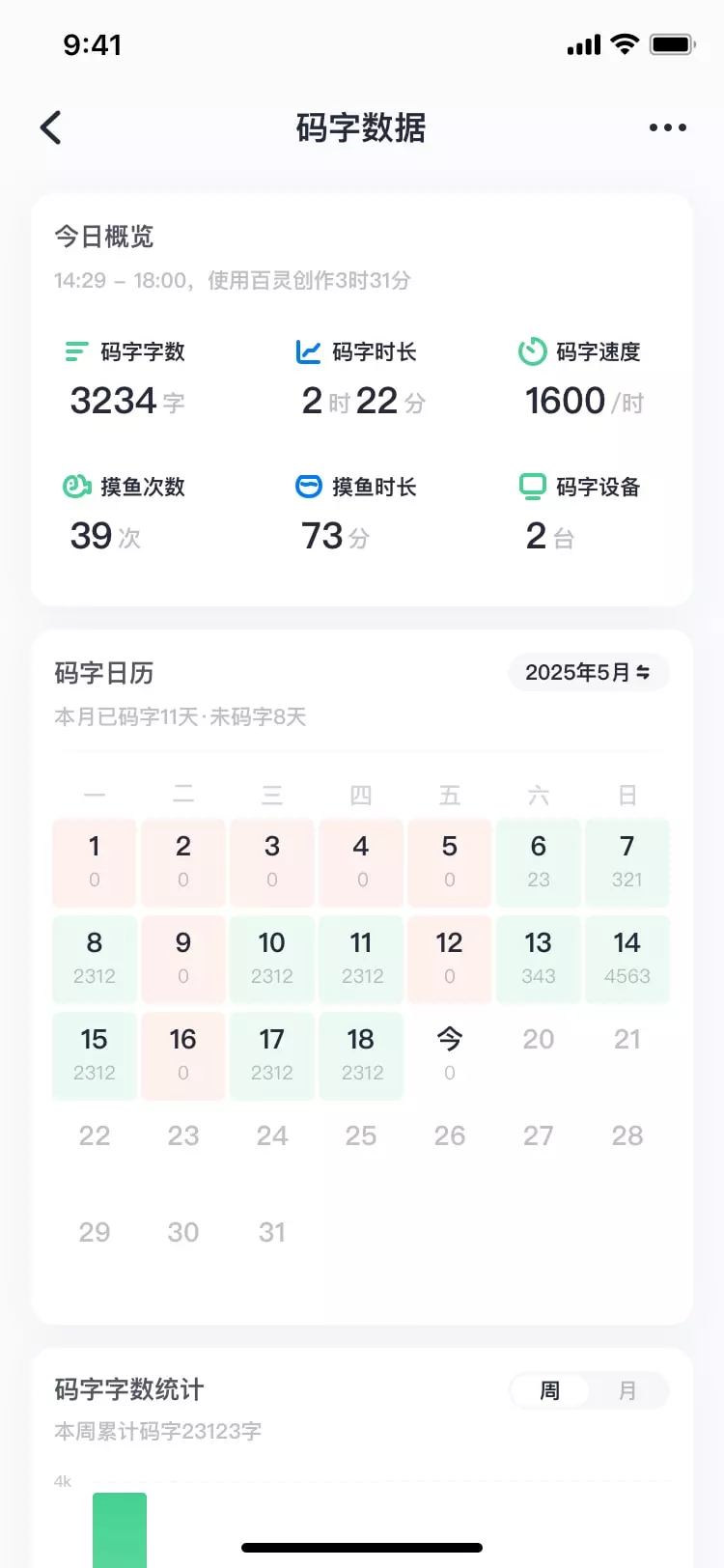Open the 2025年5月 month picker

[588, 672]
